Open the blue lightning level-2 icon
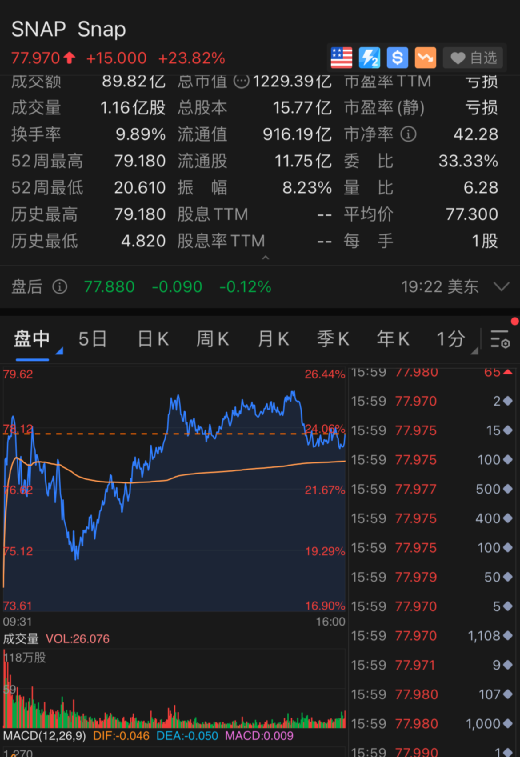The height and width of the screenshot is (757, 520). click(369, 58)
